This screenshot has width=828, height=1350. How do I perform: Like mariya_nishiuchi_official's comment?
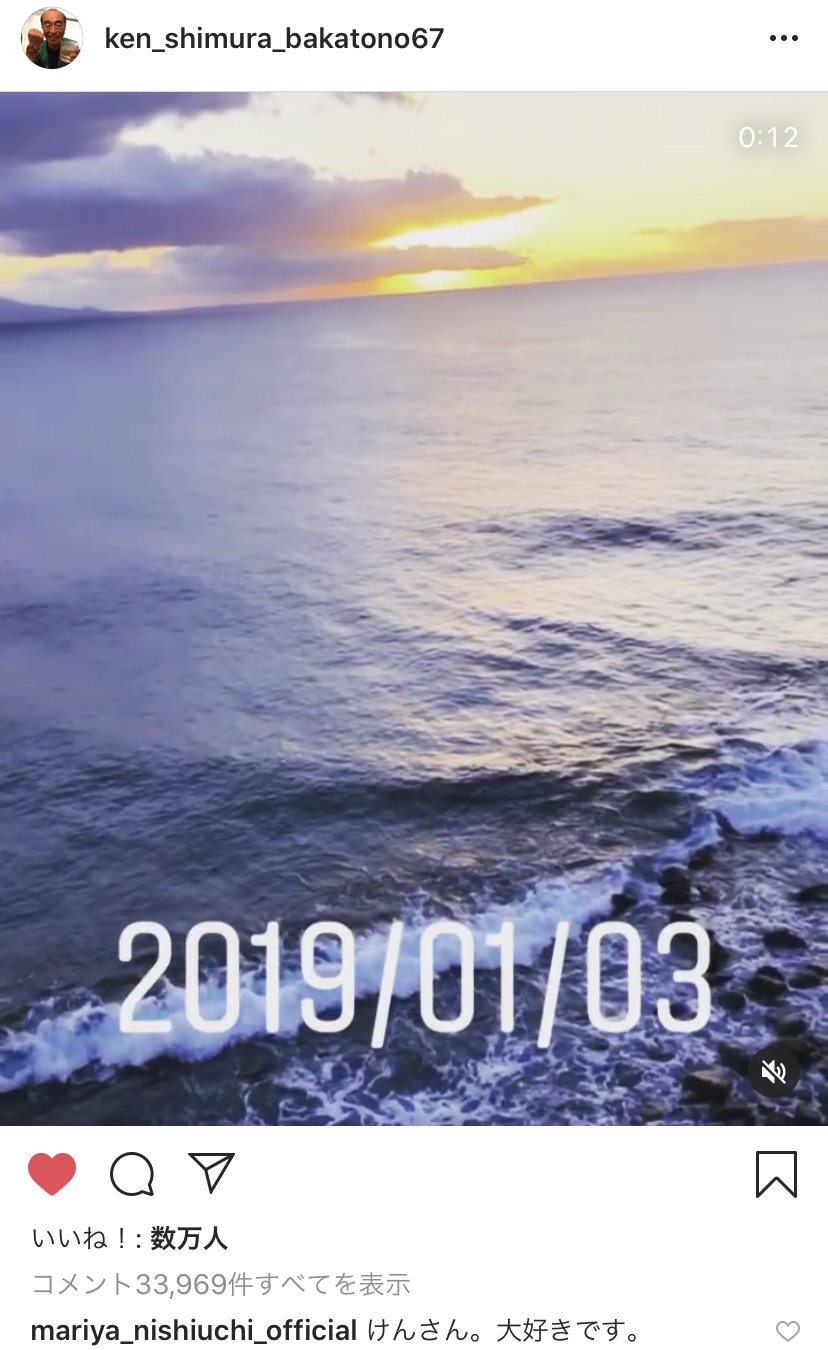tap(788, 1331)
